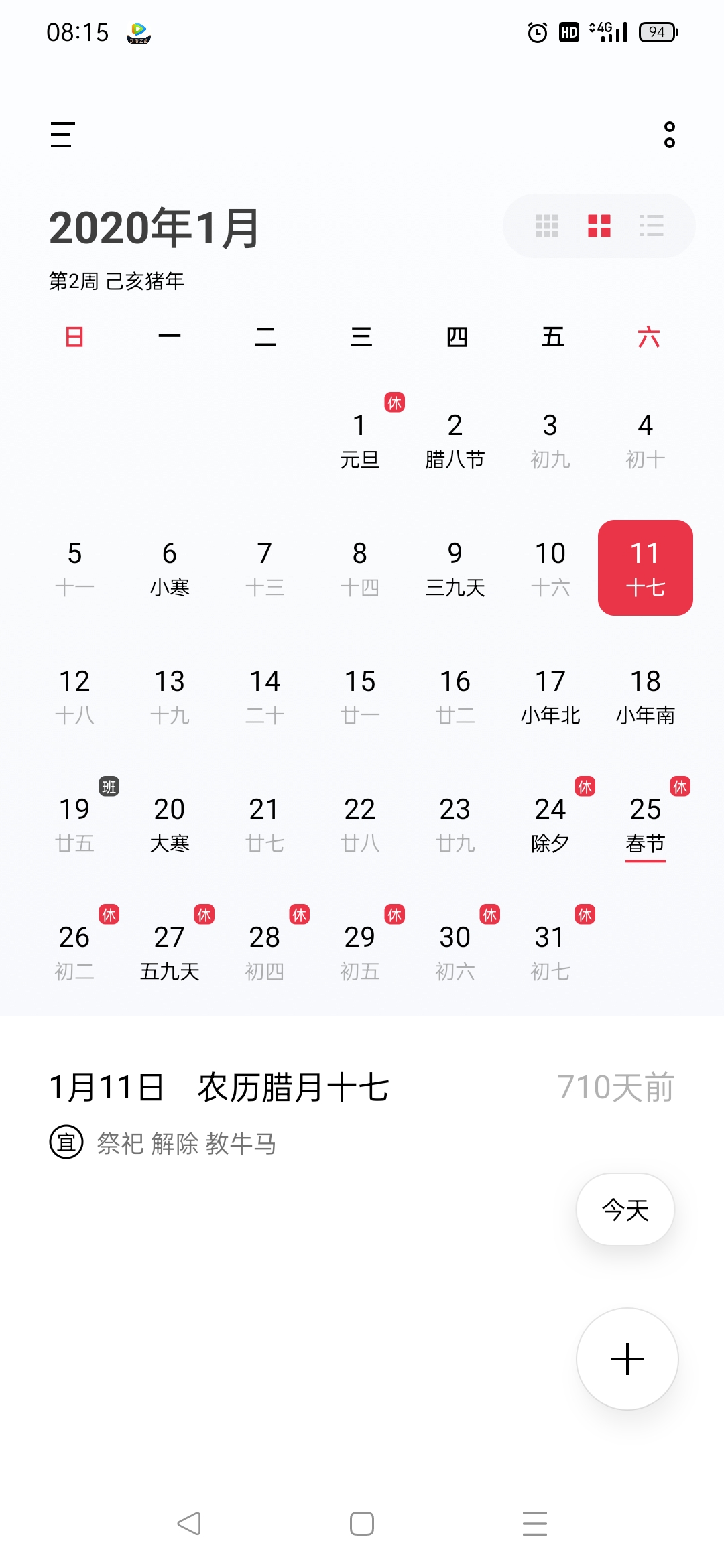Switch to the month grid view
724x1568 pixels.
pos(548,226)
